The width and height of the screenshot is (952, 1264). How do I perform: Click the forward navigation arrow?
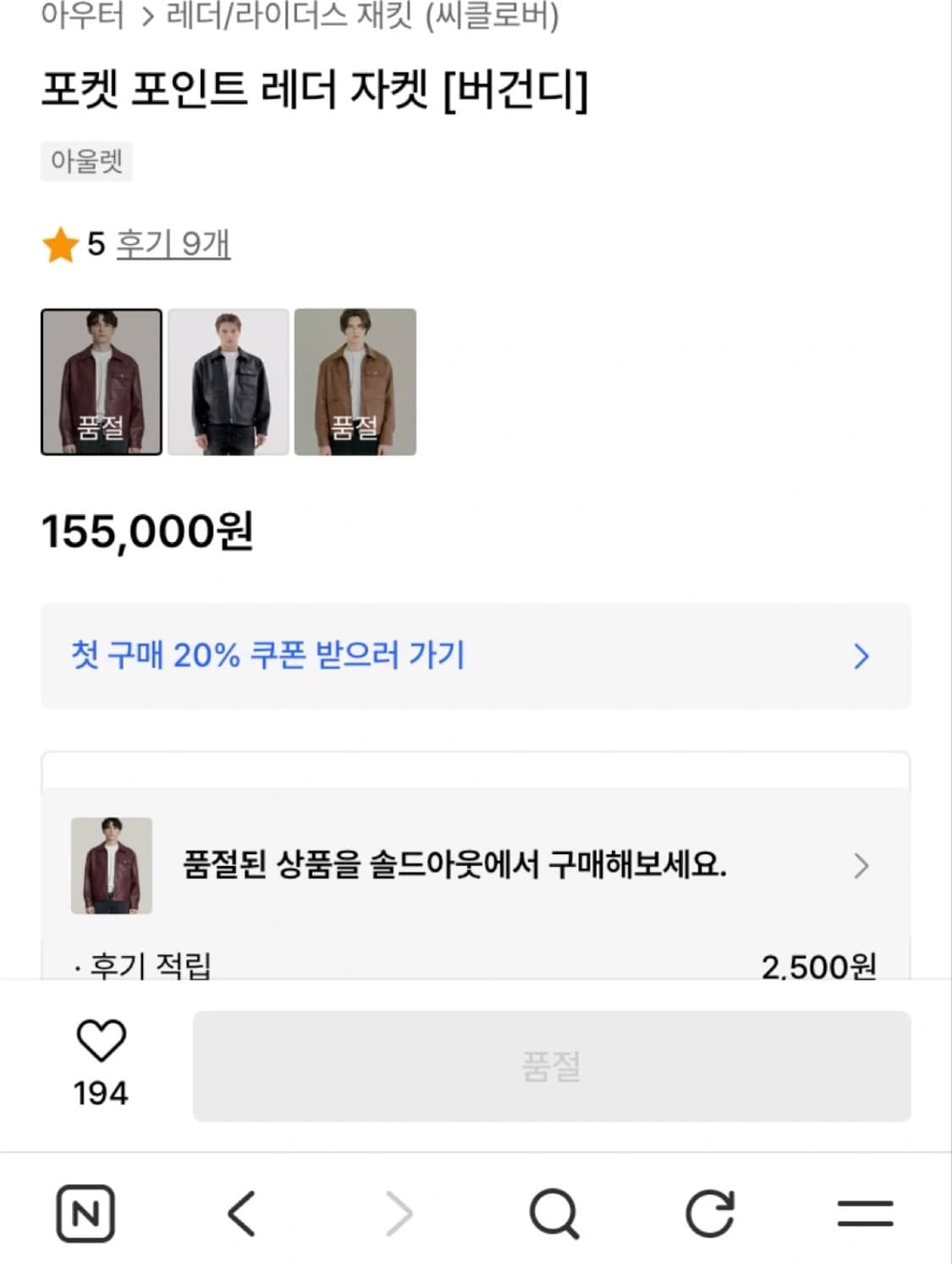397,1214
